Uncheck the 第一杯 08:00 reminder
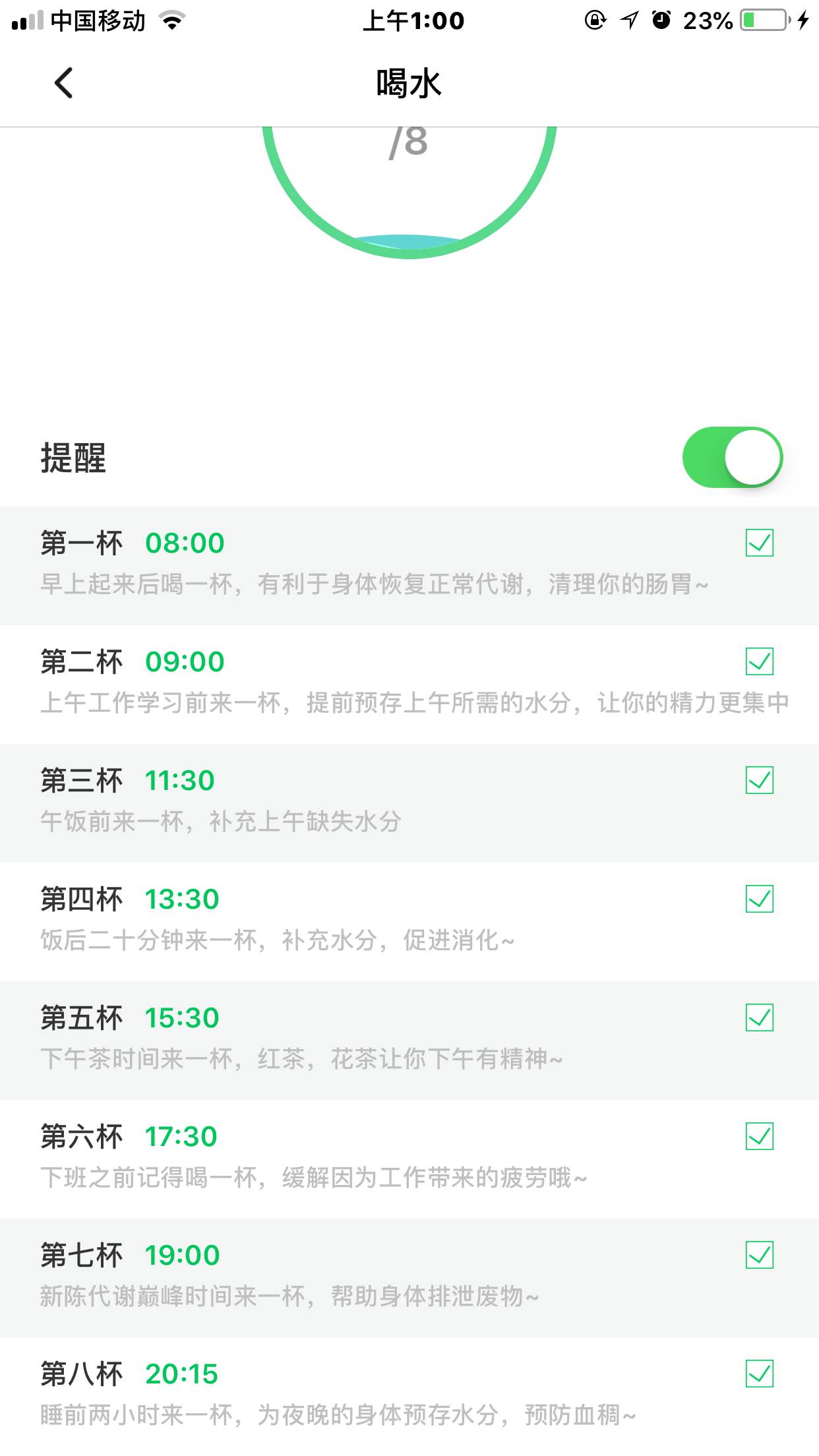The image size is (819, 1456). coord(759,543)
